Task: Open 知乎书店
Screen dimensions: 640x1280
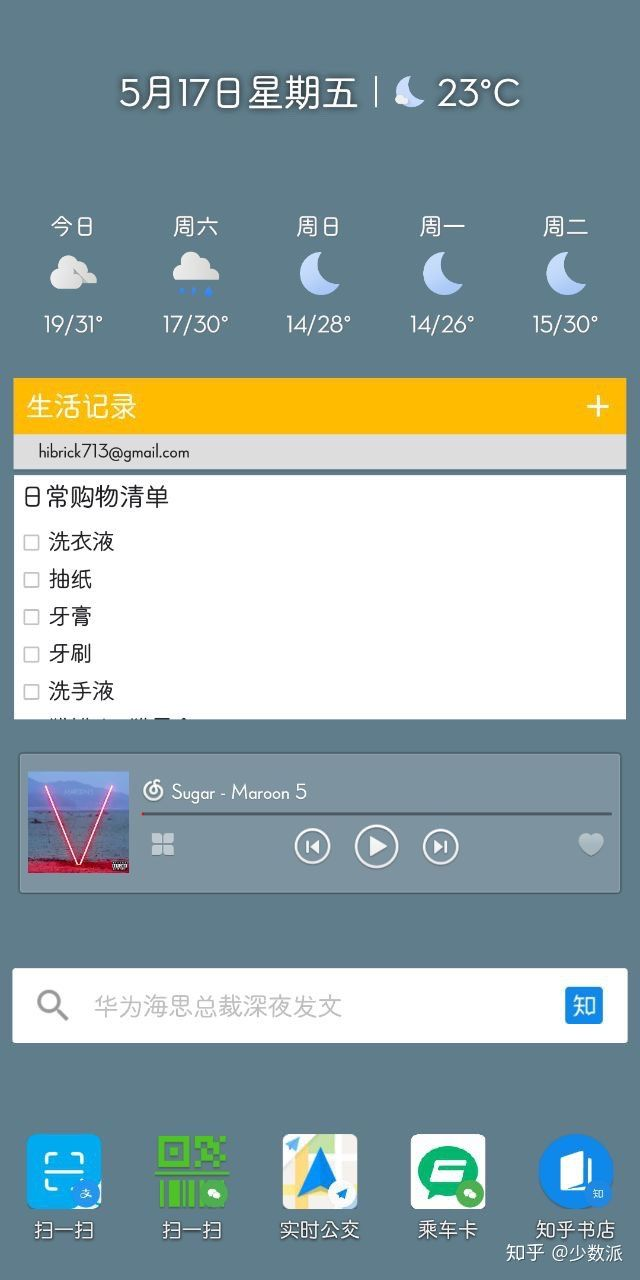Action: pos(575,1172)
